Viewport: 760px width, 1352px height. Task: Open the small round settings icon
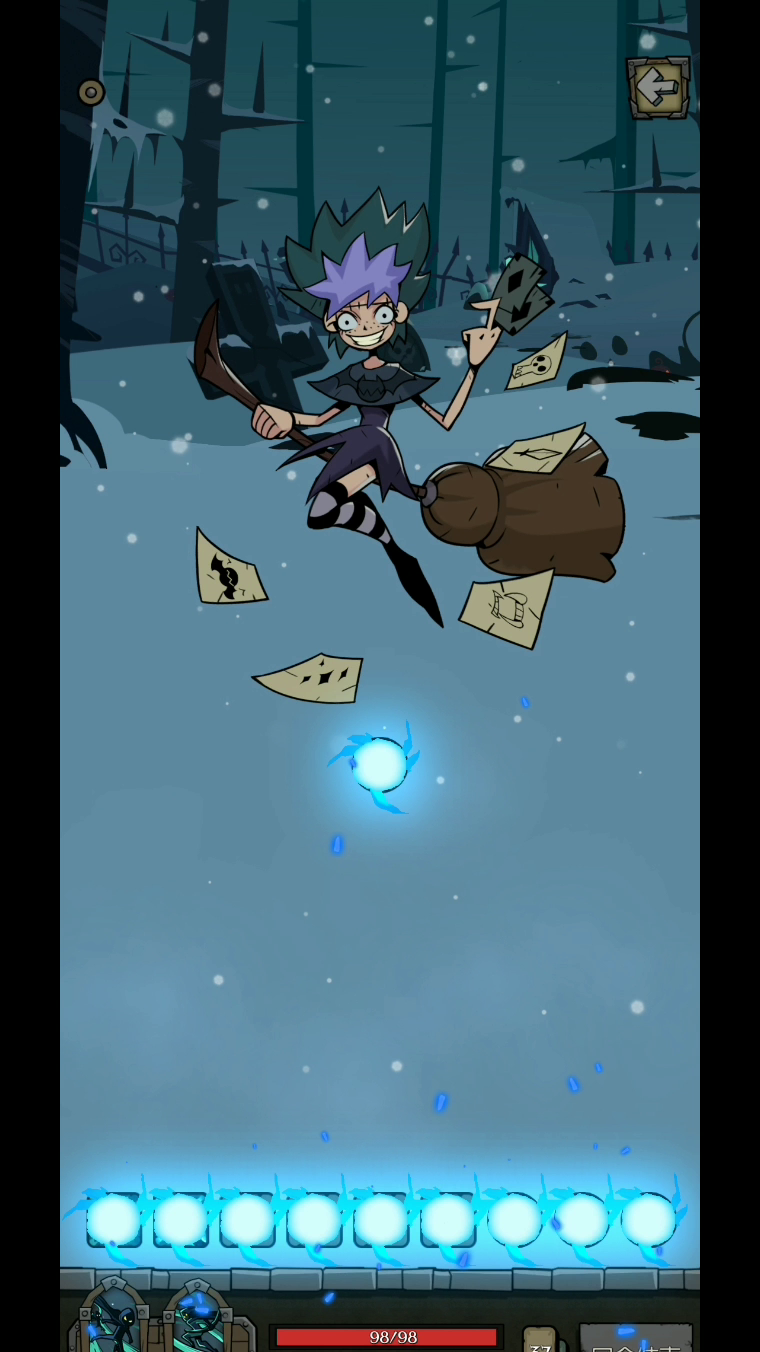(x=91, y=93)
